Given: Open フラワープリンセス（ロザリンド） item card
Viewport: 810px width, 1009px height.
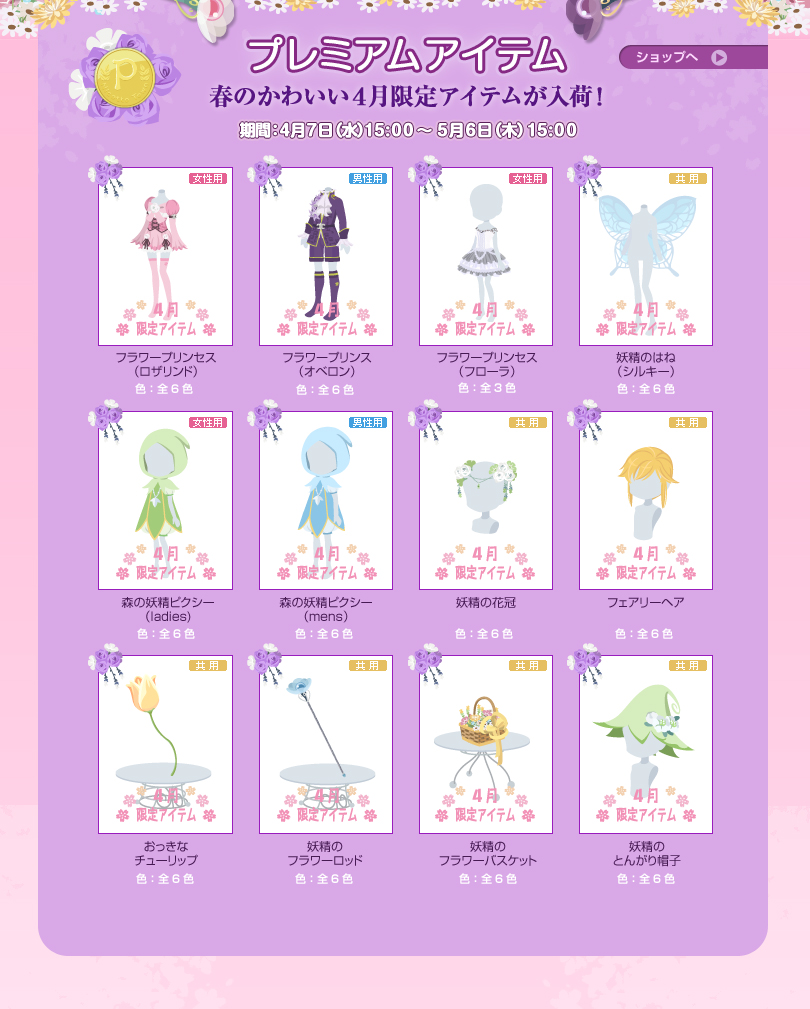Looking at the screenshot, I should coord(166,256).
